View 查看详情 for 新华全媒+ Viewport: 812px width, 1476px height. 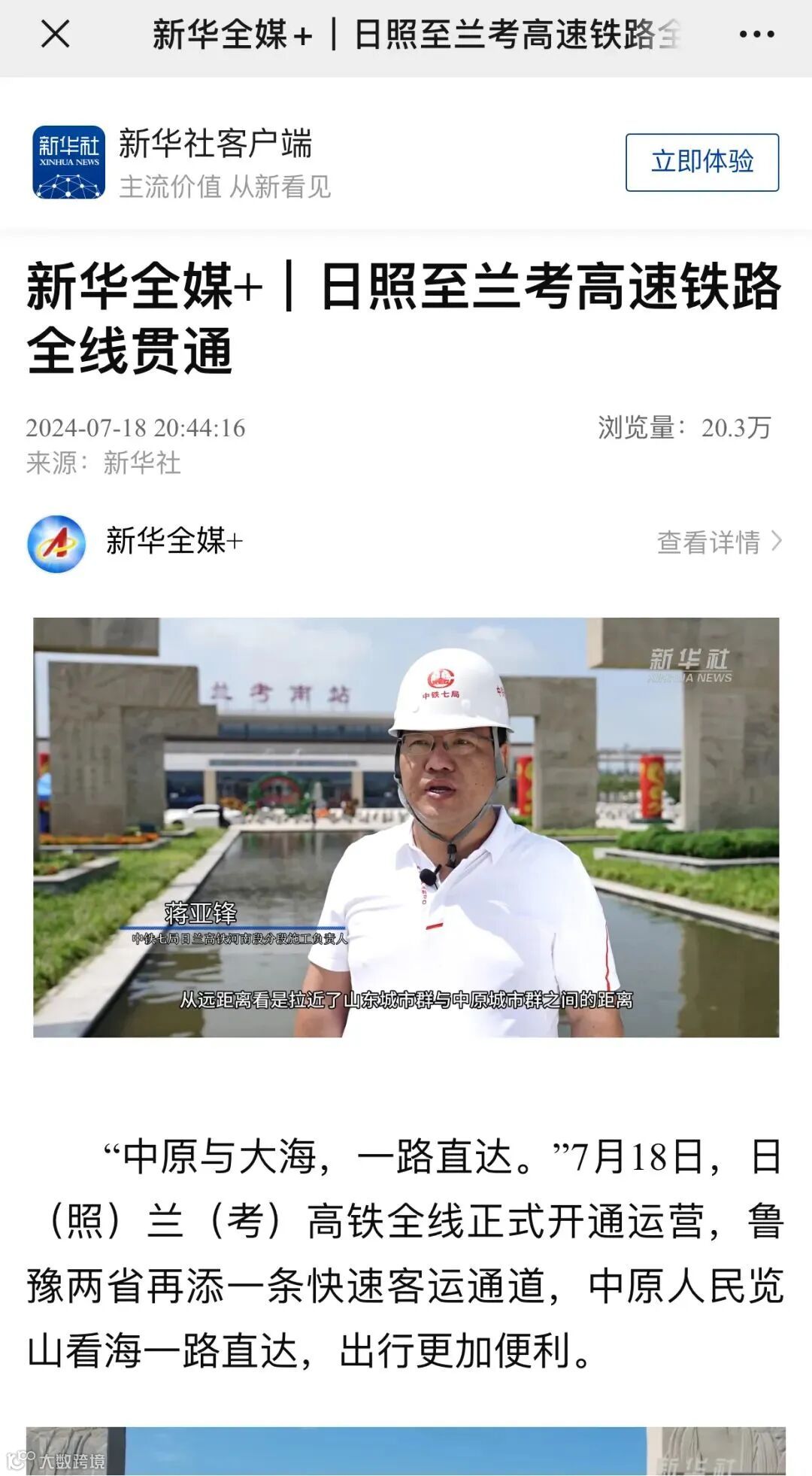click(x=718, y=542)
